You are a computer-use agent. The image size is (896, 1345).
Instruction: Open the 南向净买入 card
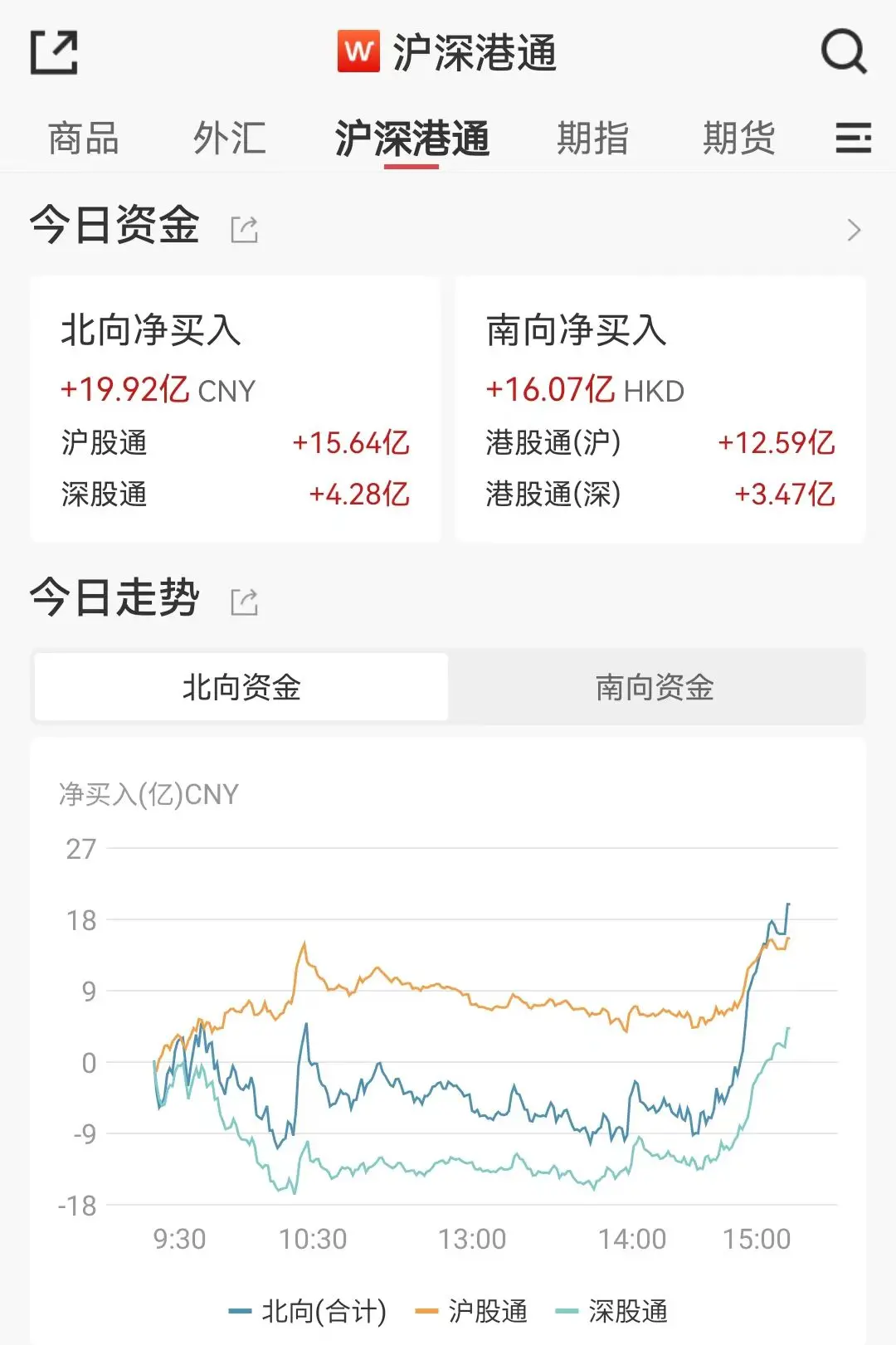pos(660,409)
